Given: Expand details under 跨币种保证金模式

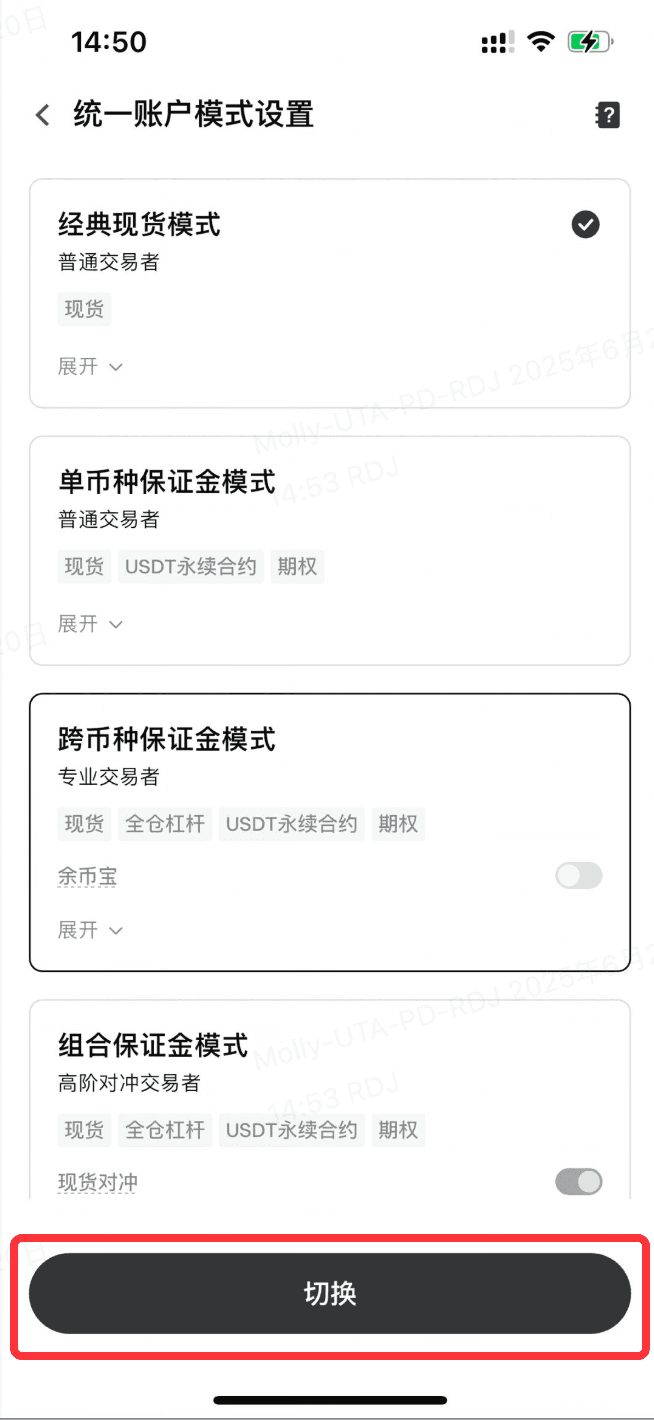Looking at the screenshot, I should point(90,930).
